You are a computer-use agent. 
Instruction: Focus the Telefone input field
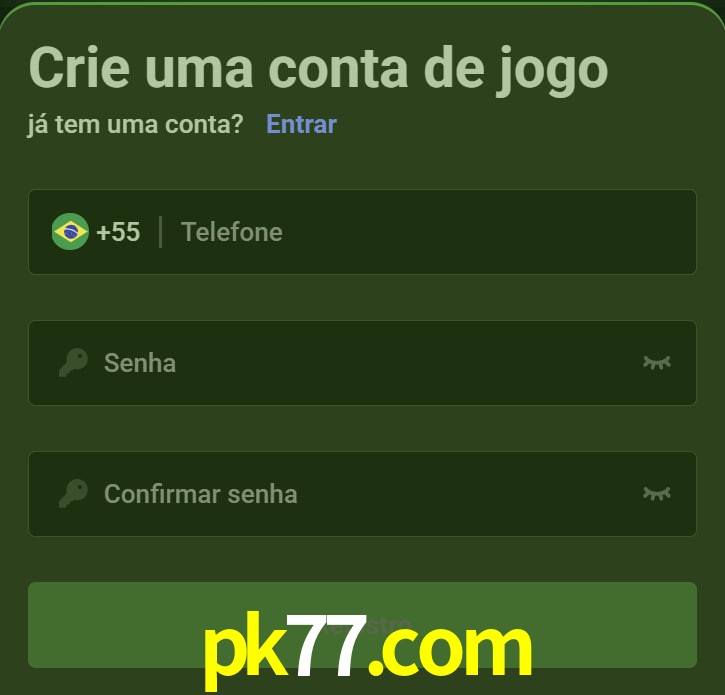click(420, 232)
